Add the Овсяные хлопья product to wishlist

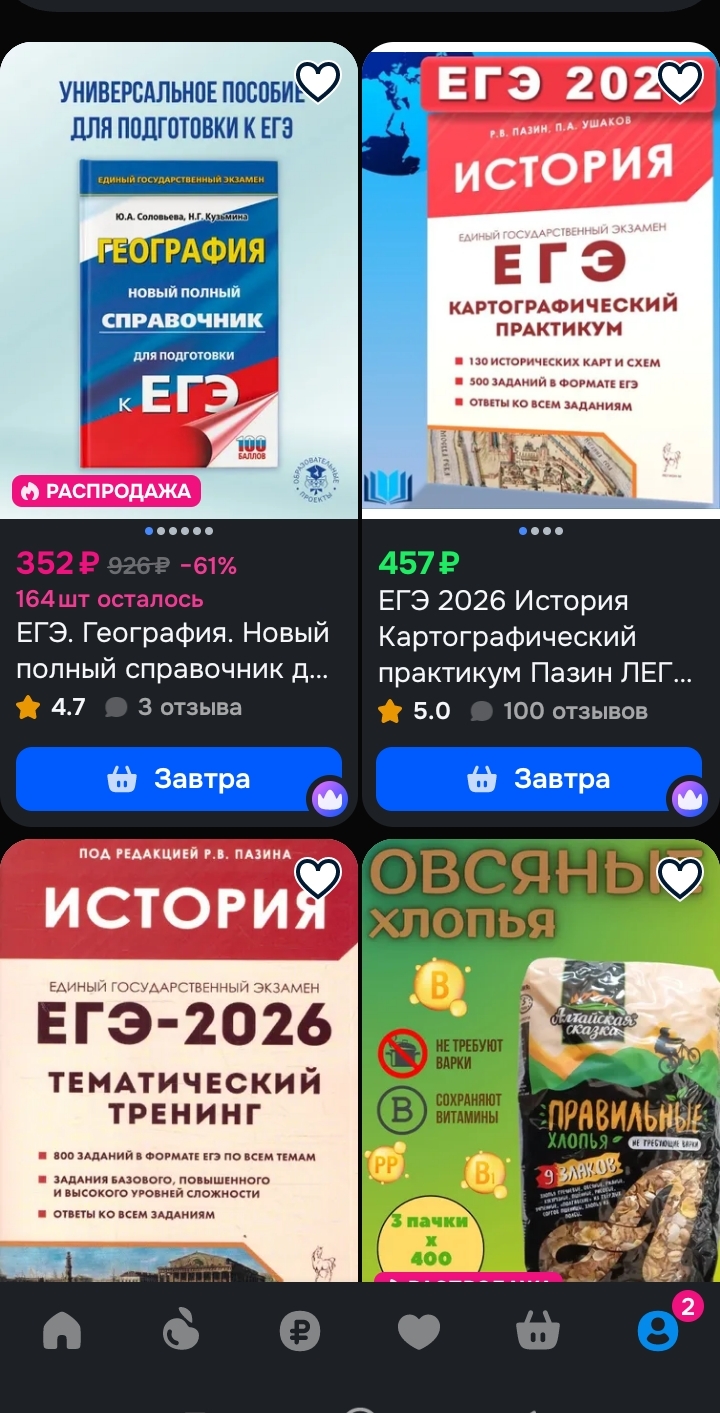point(681,878)
